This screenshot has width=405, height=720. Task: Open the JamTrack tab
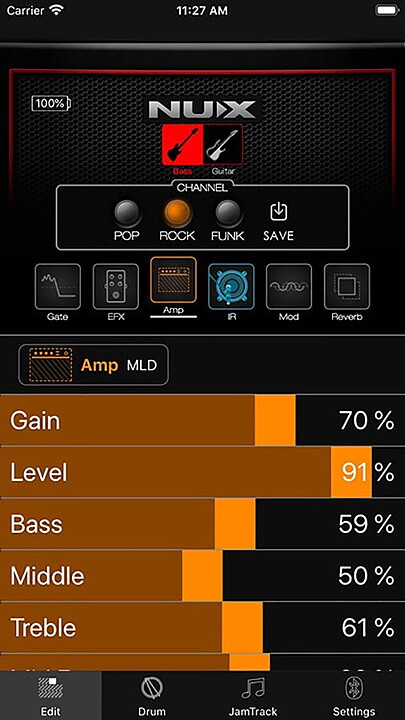point(253,696)
